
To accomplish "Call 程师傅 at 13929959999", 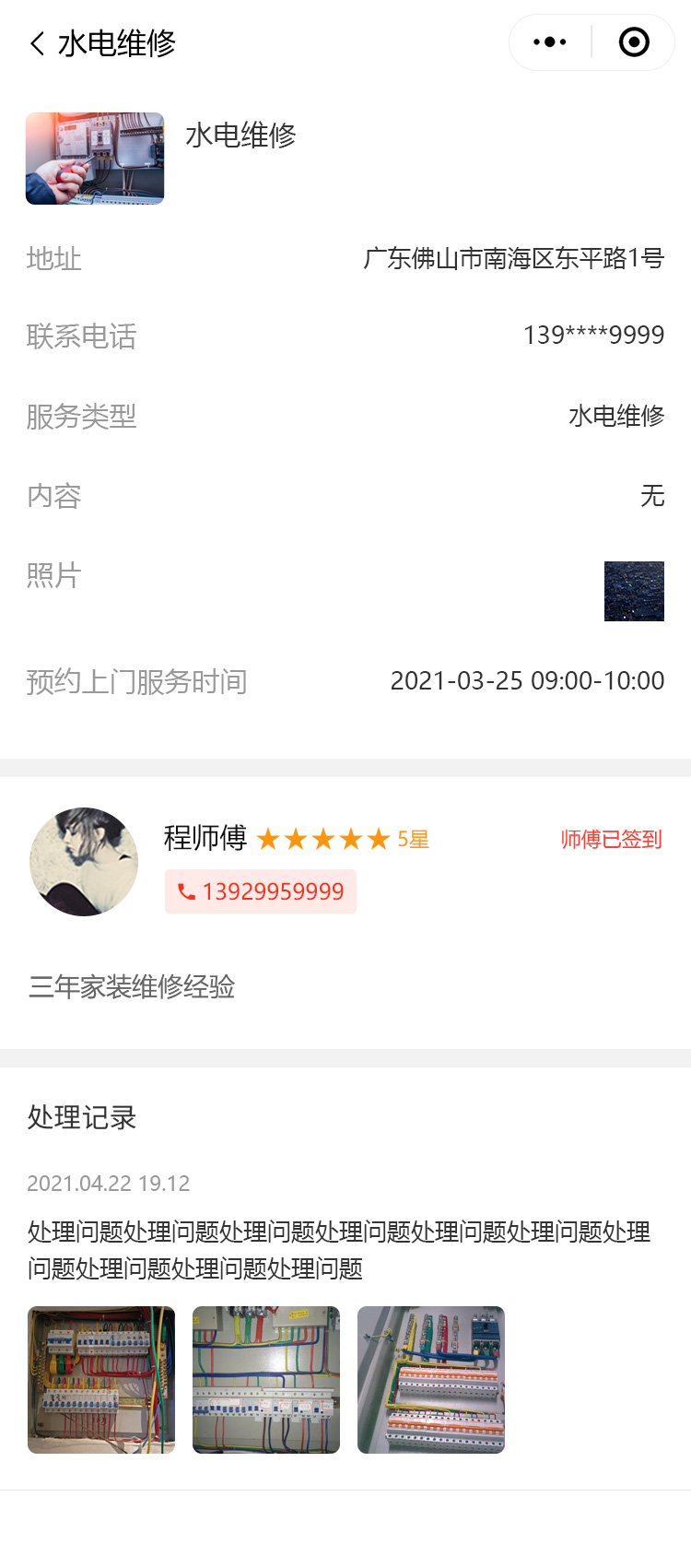I will pyautogui.click(x=261, y=891).
